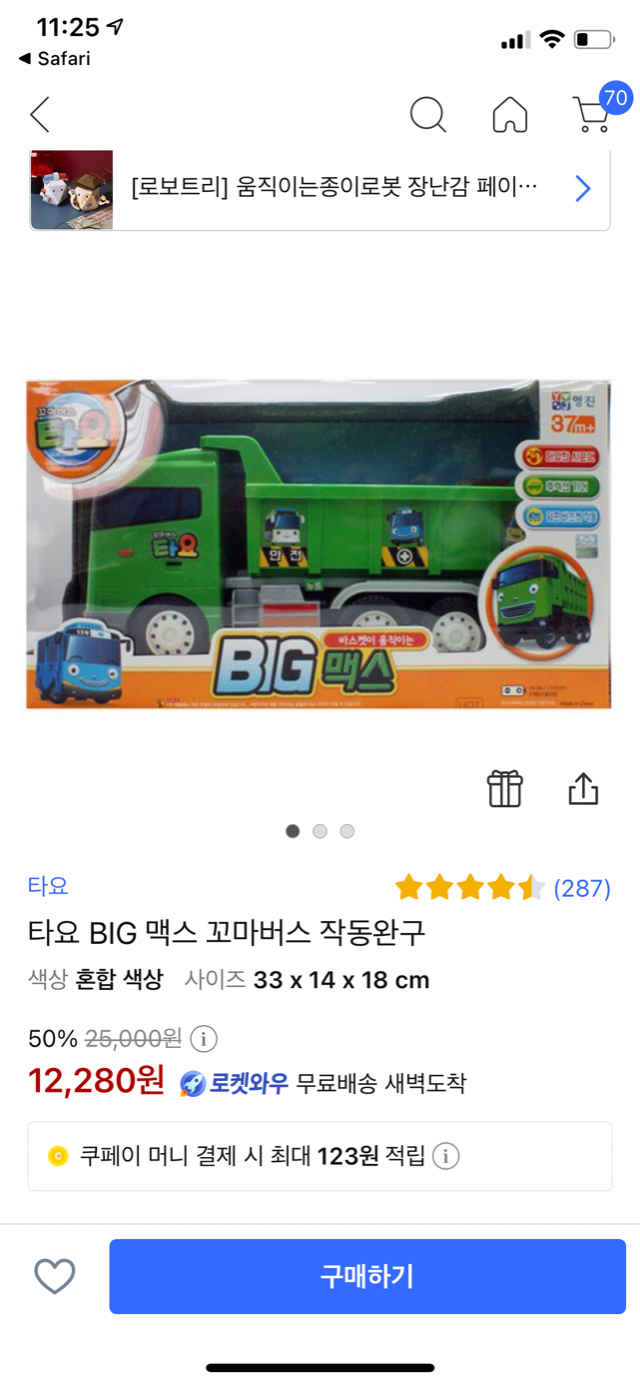Open the 로보트리 paper robot toy banner

tap(320, 189)
